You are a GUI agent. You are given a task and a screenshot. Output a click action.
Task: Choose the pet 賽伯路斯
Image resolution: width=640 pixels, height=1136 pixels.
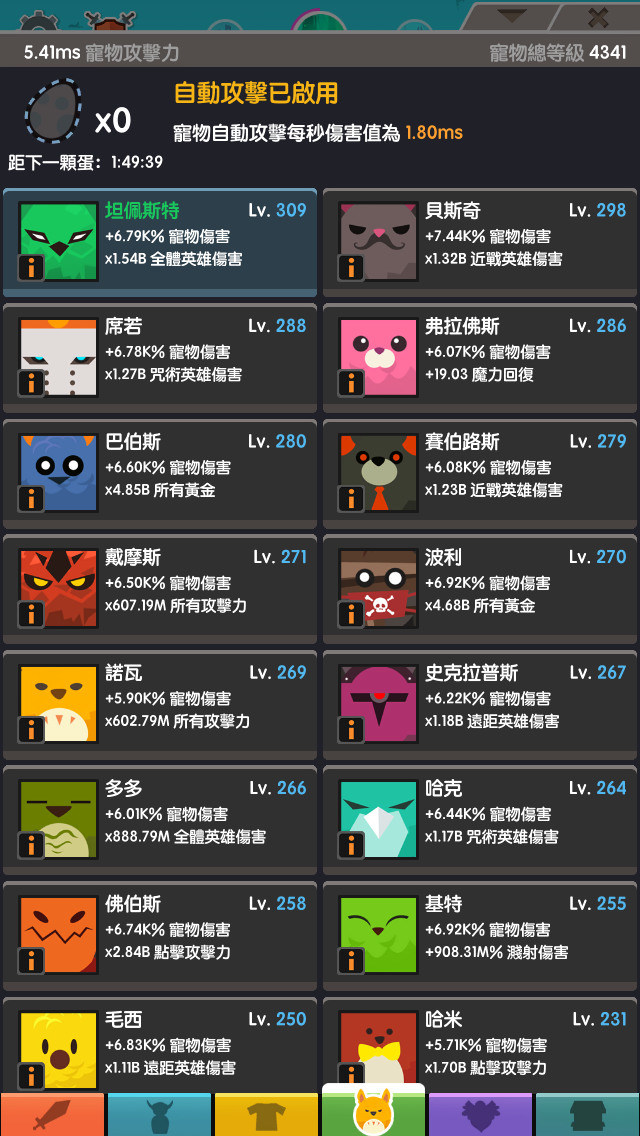480,474
